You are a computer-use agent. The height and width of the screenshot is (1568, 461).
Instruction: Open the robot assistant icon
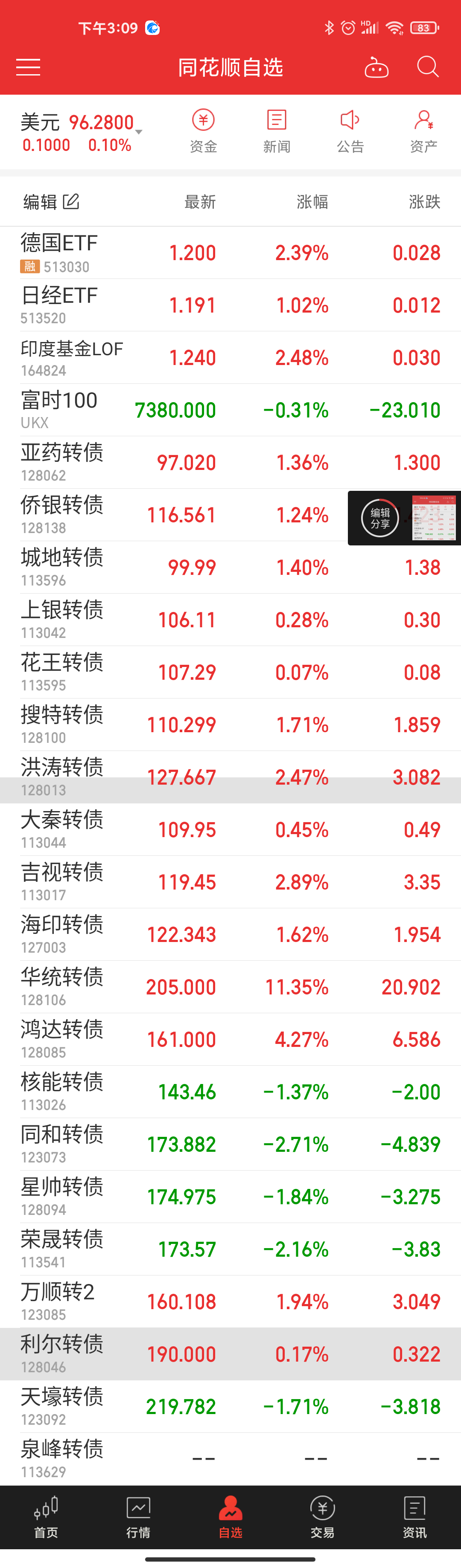pos(376,67)
